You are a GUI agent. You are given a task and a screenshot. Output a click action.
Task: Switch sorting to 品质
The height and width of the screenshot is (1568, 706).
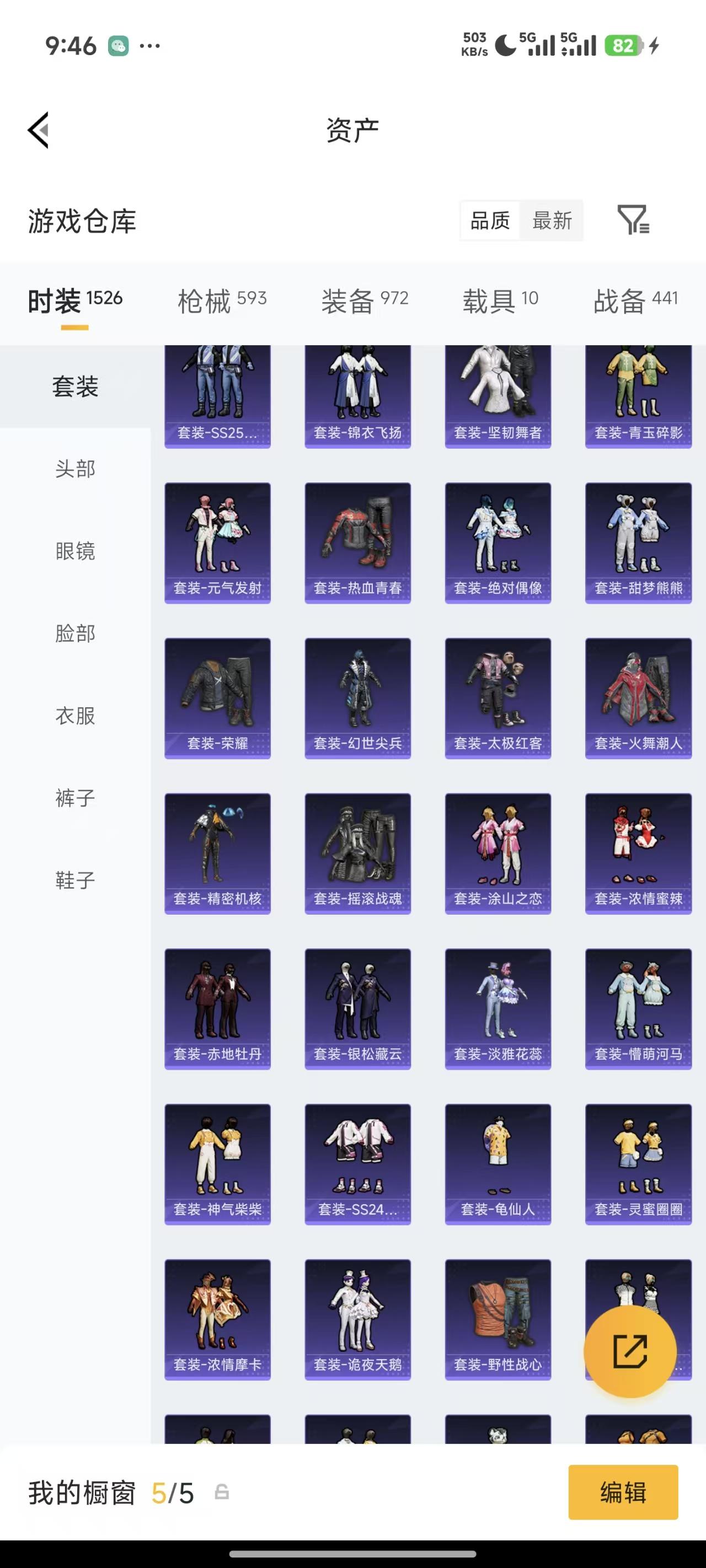490,221
